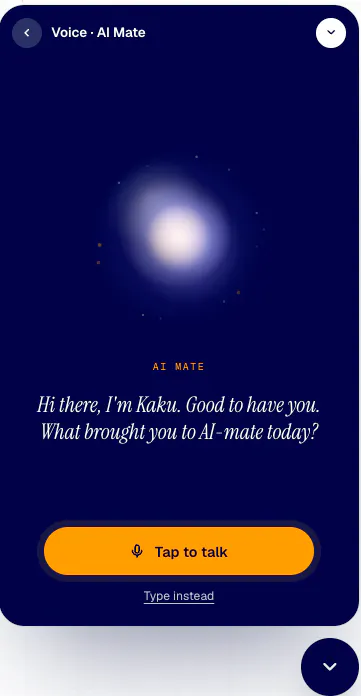Go back using the header arrow
361x696 pixels.
(27, 33)
